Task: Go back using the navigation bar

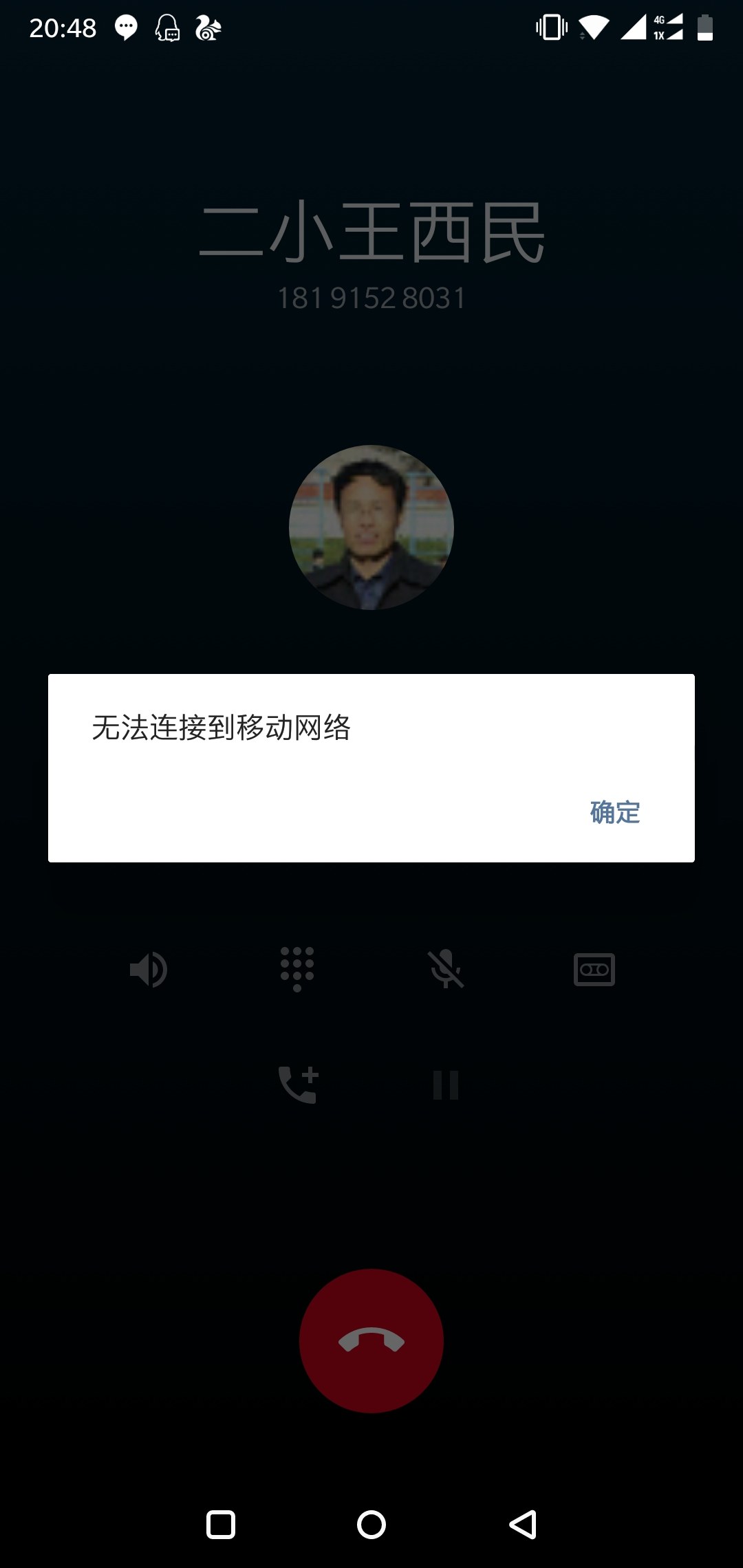Action: (x=523, y=1525)
